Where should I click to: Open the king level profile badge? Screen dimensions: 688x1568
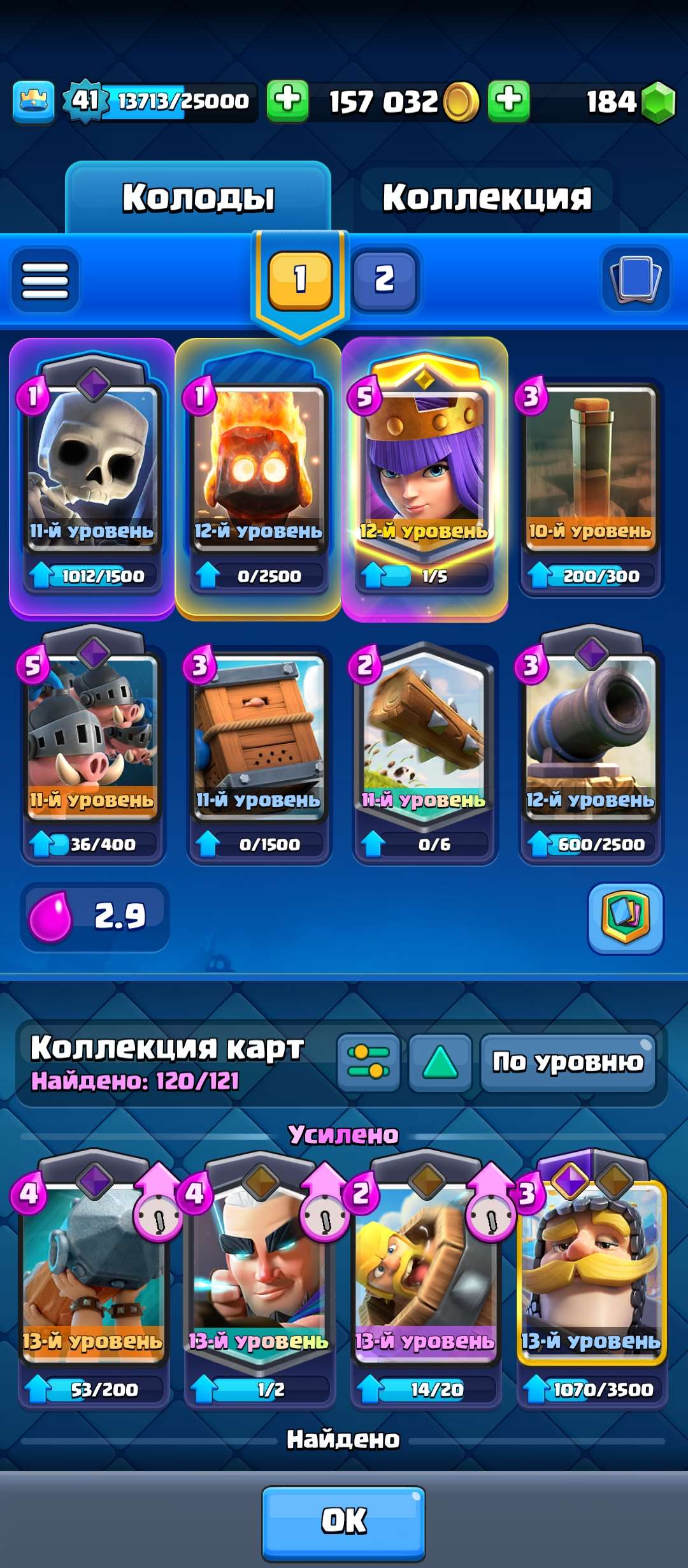(33, 99)
